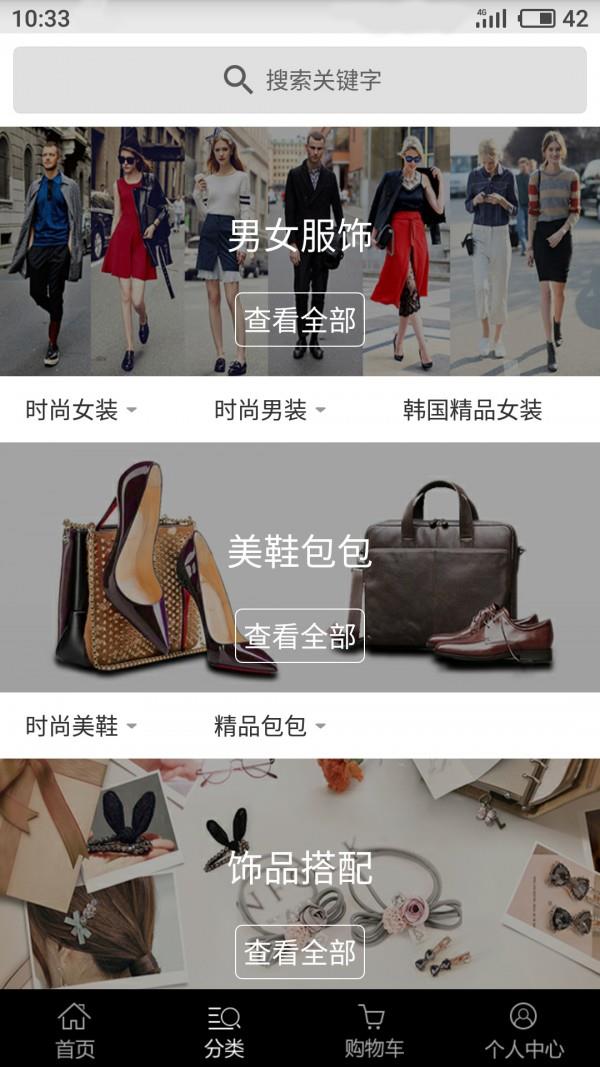Select the 分类 tab
This screenshot has height=1067, width=600.
pyautogui.click(x=224, y=1032)
